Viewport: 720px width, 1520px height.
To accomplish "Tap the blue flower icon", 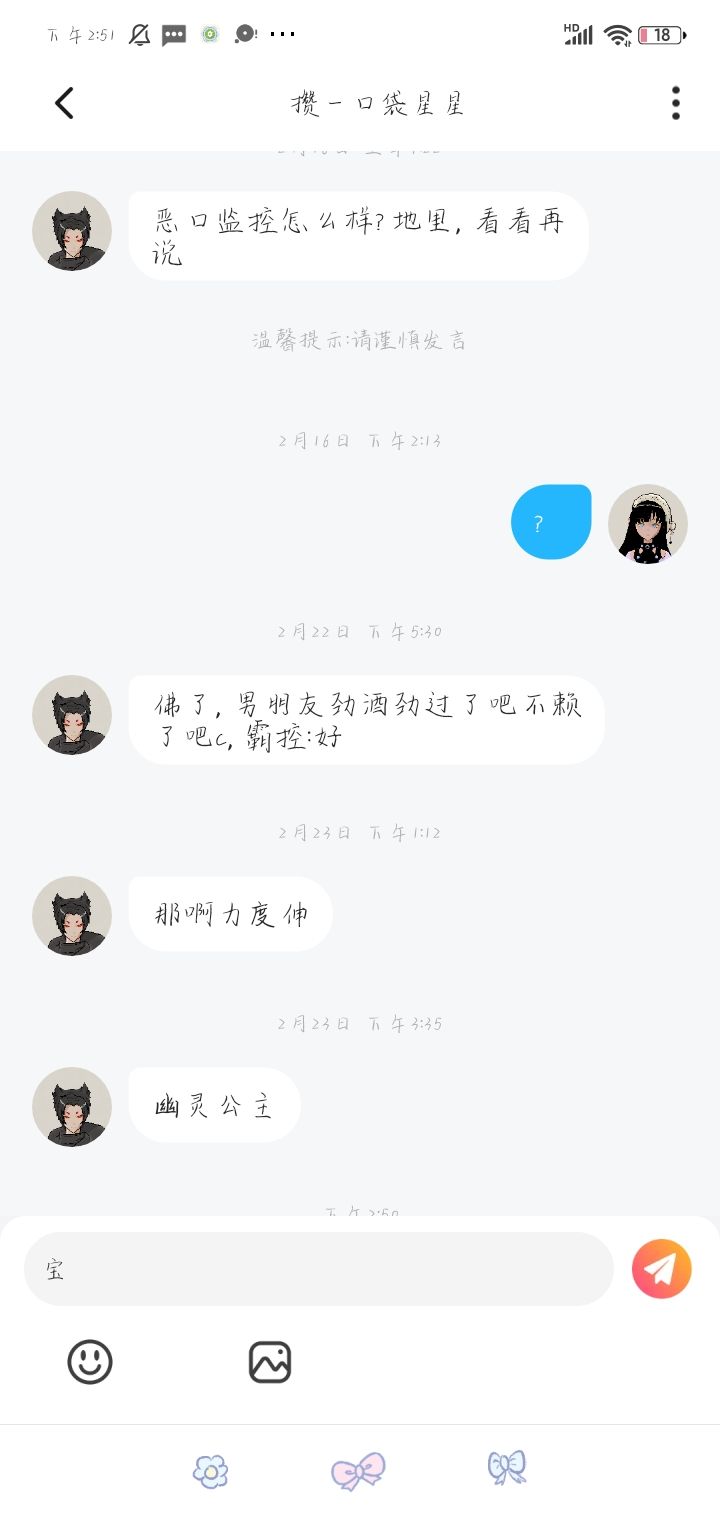I will 210,1471.
